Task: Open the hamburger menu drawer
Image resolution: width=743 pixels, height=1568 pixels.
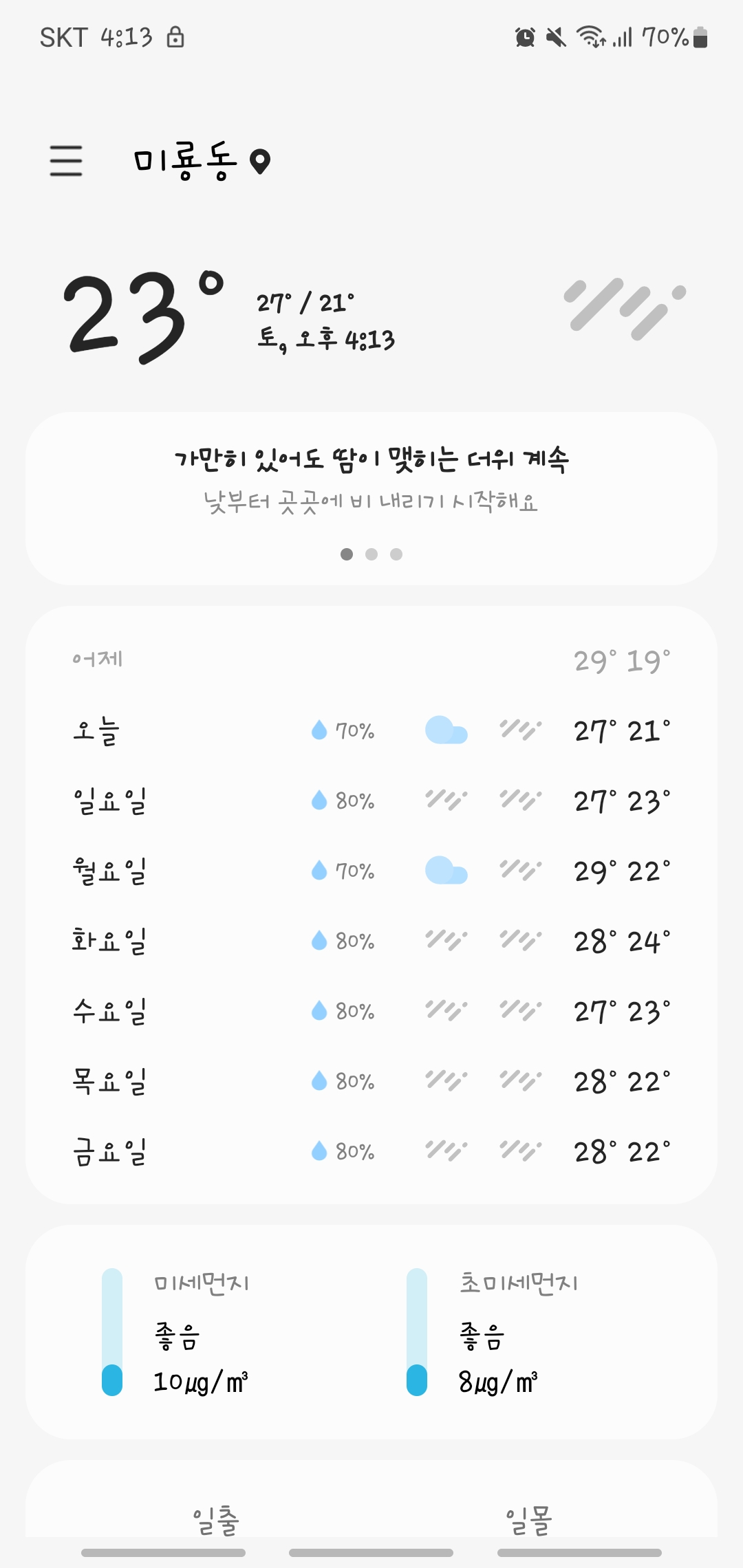Action: (x=66, y=161)
